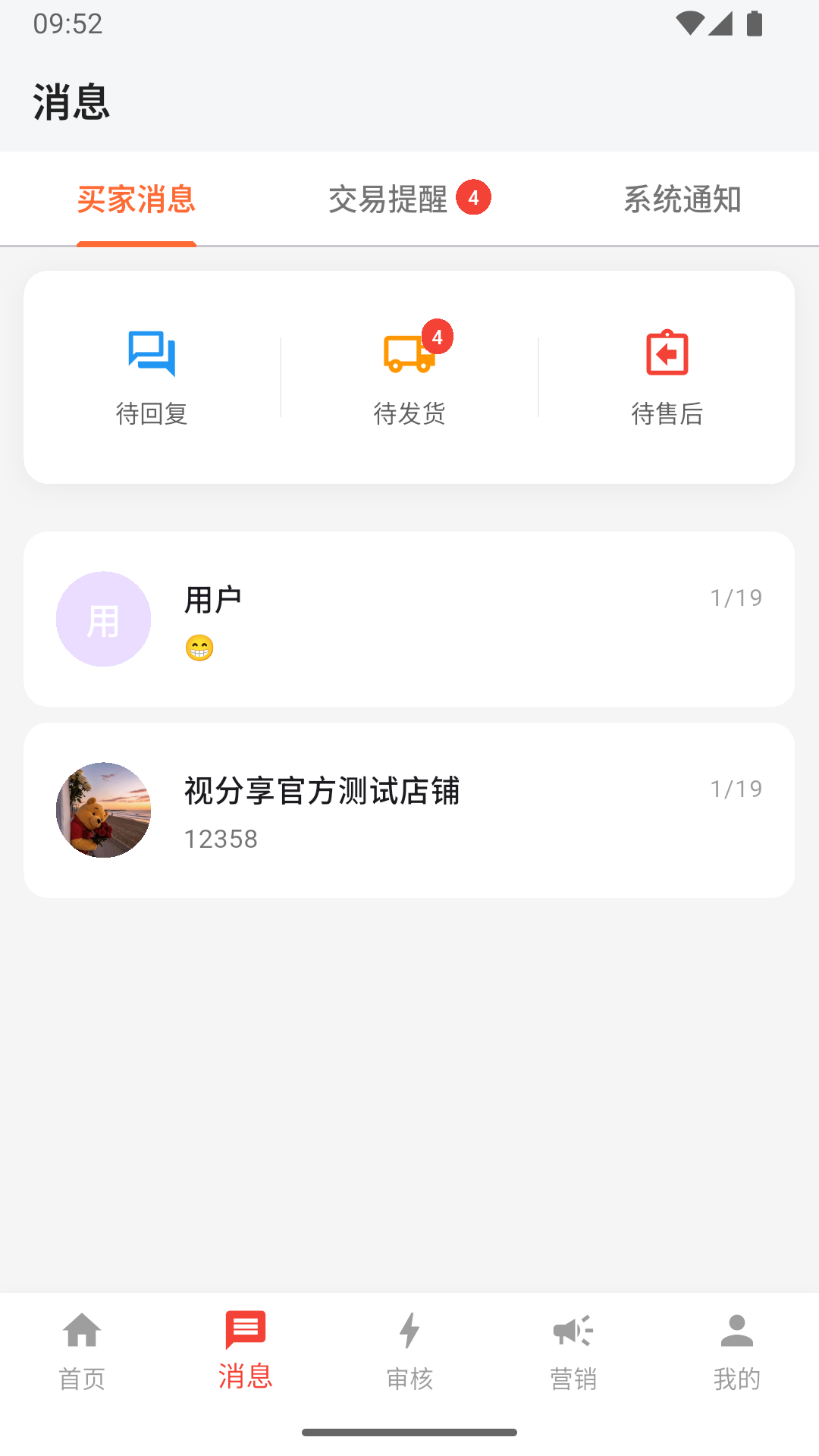Tap the 视分享官方测试店铺 store avatar

pyautogui.click(x=103, y=810)
